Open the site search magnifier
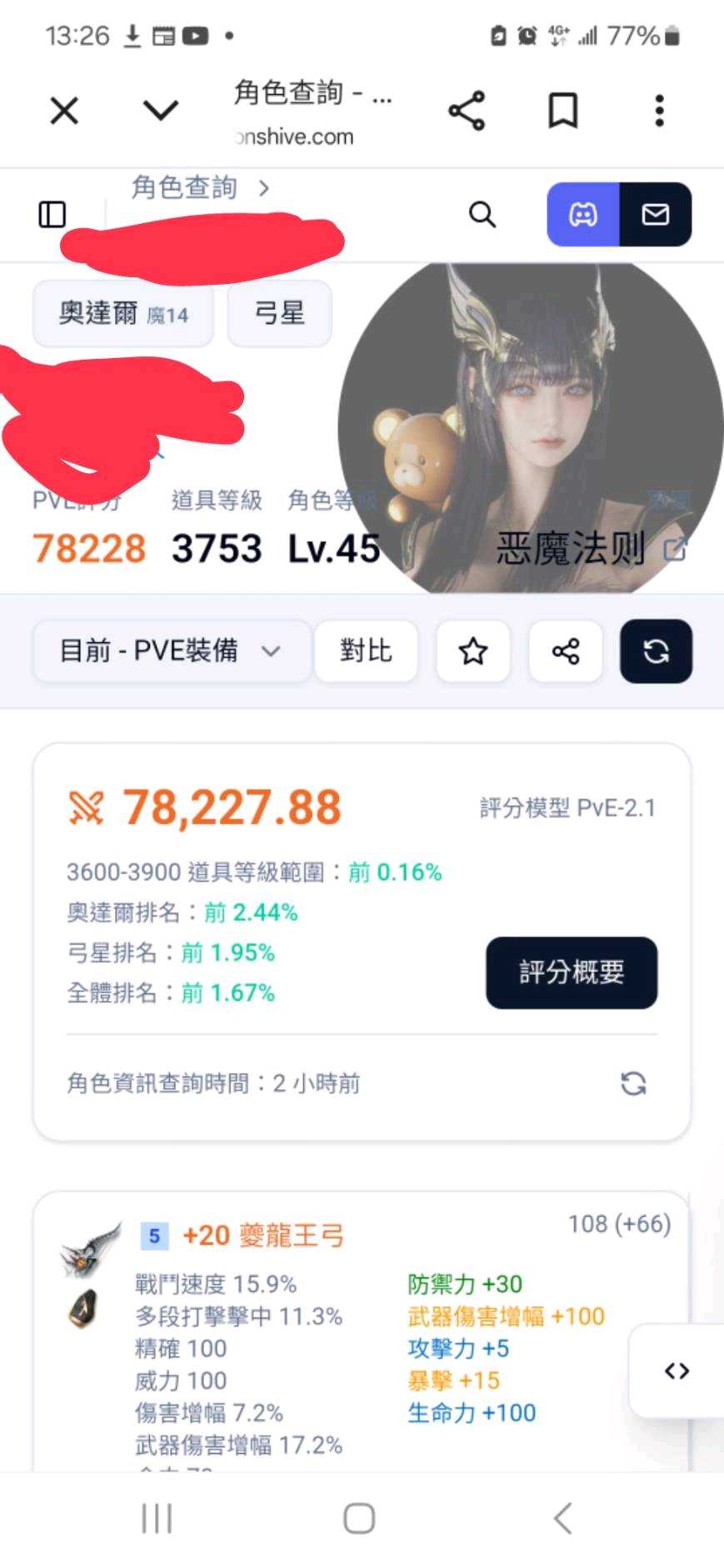Screen dimensions: 724x1568 (x=482, y=215)
